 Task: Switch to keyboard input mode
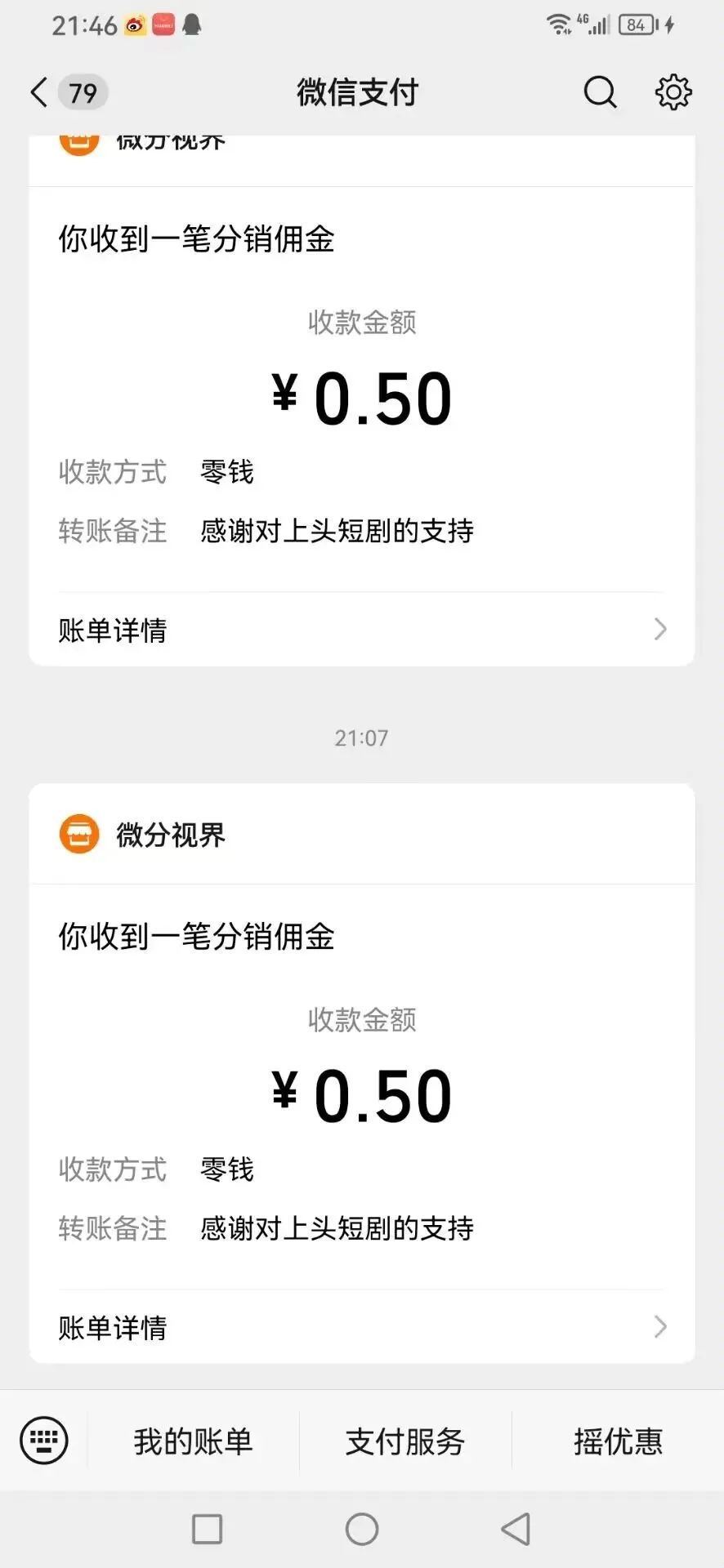pyautogui.click(x=44, y=1441)
